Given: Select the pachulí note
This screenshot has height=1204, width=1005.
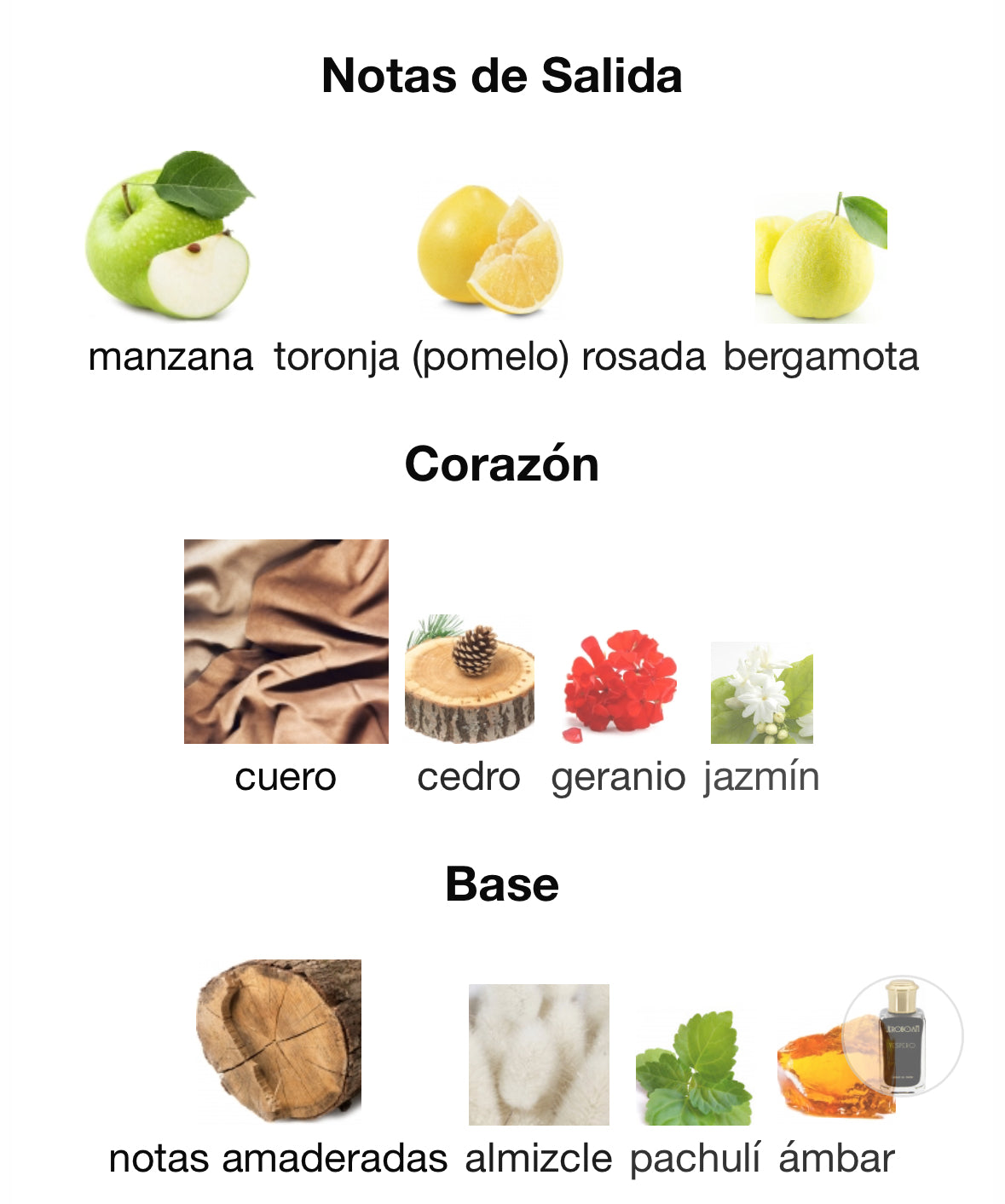Looking at the screenshot, I should [694, 1069].
